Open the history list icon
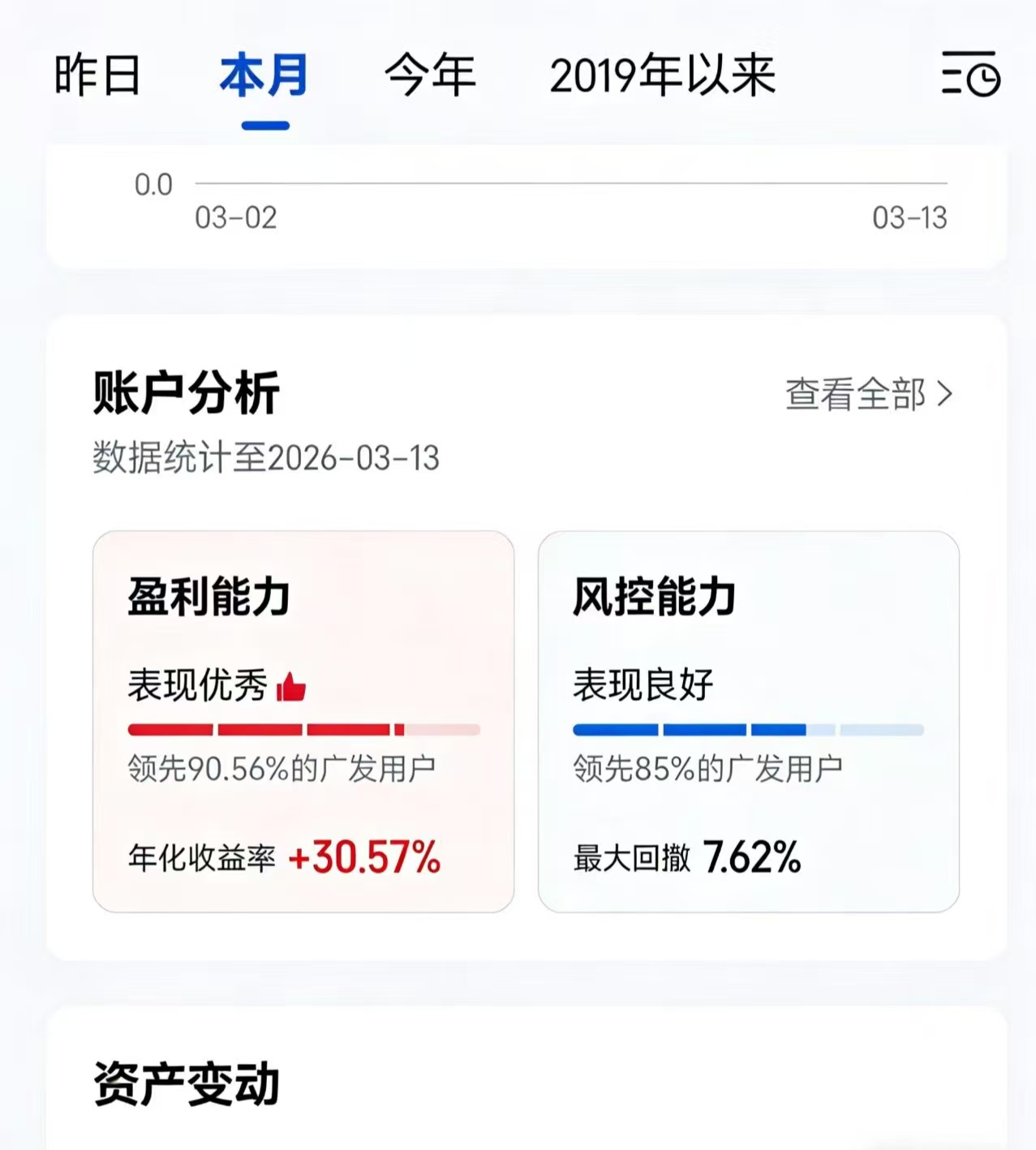Image resolution: width=1036 pixels, height=1150 pixels. [970, 74]
